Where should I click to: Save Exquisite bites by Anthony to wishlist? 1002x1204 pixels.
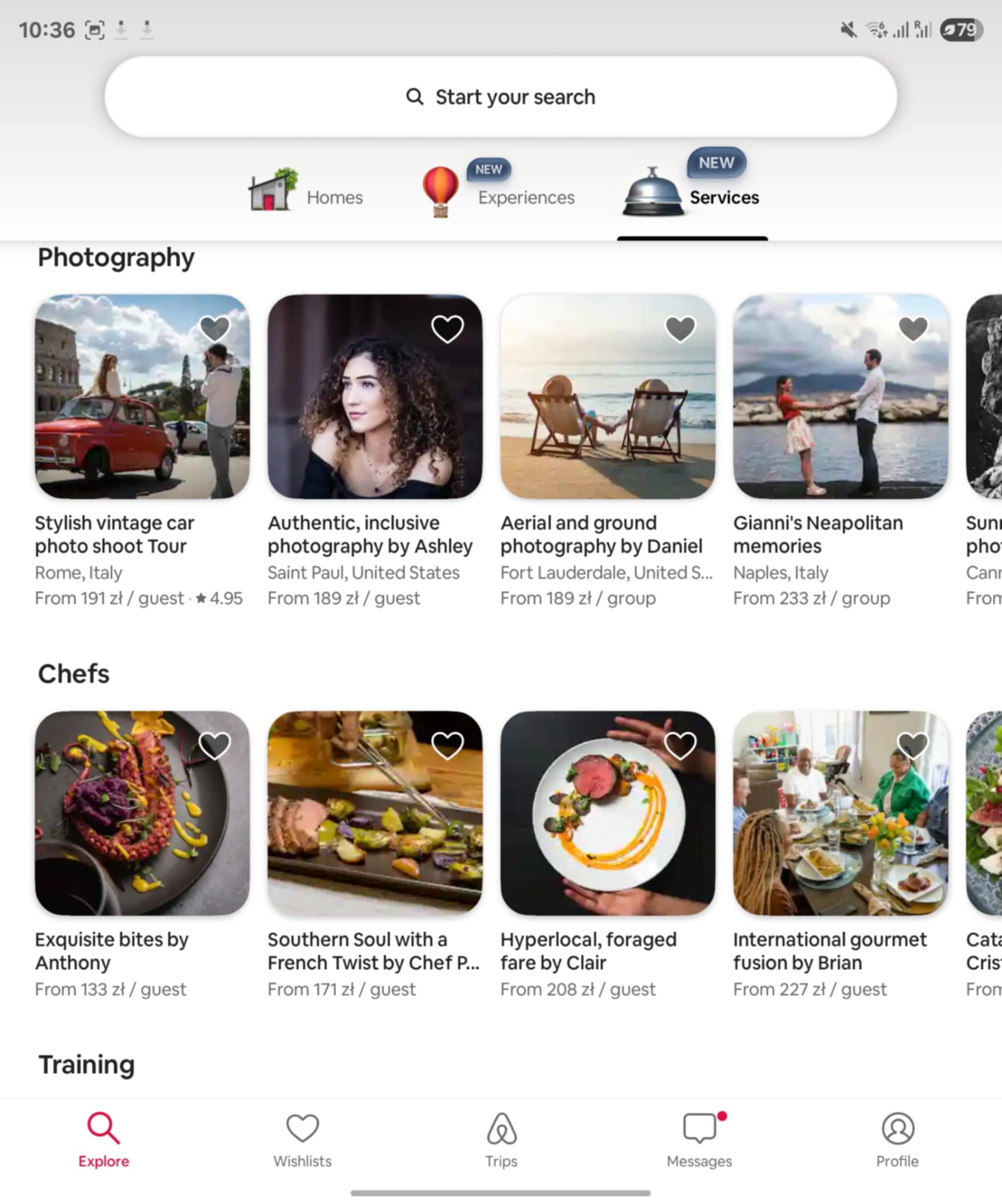pyautogui.click(x=215, y=745)
